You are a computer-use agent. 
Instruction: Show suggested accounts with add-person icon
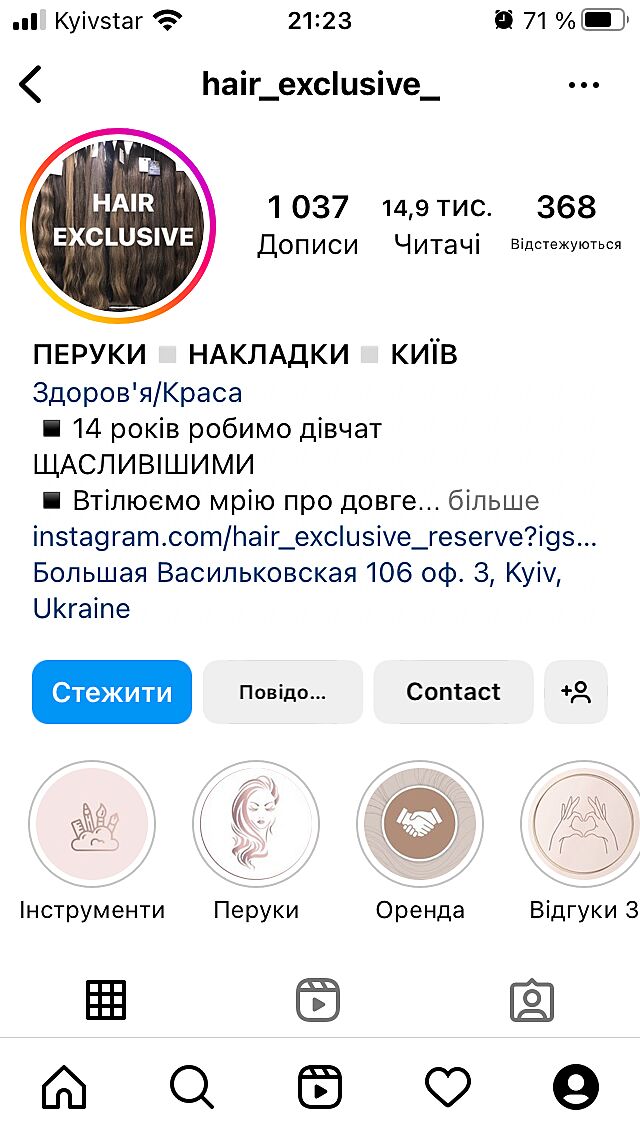(576, 692)
